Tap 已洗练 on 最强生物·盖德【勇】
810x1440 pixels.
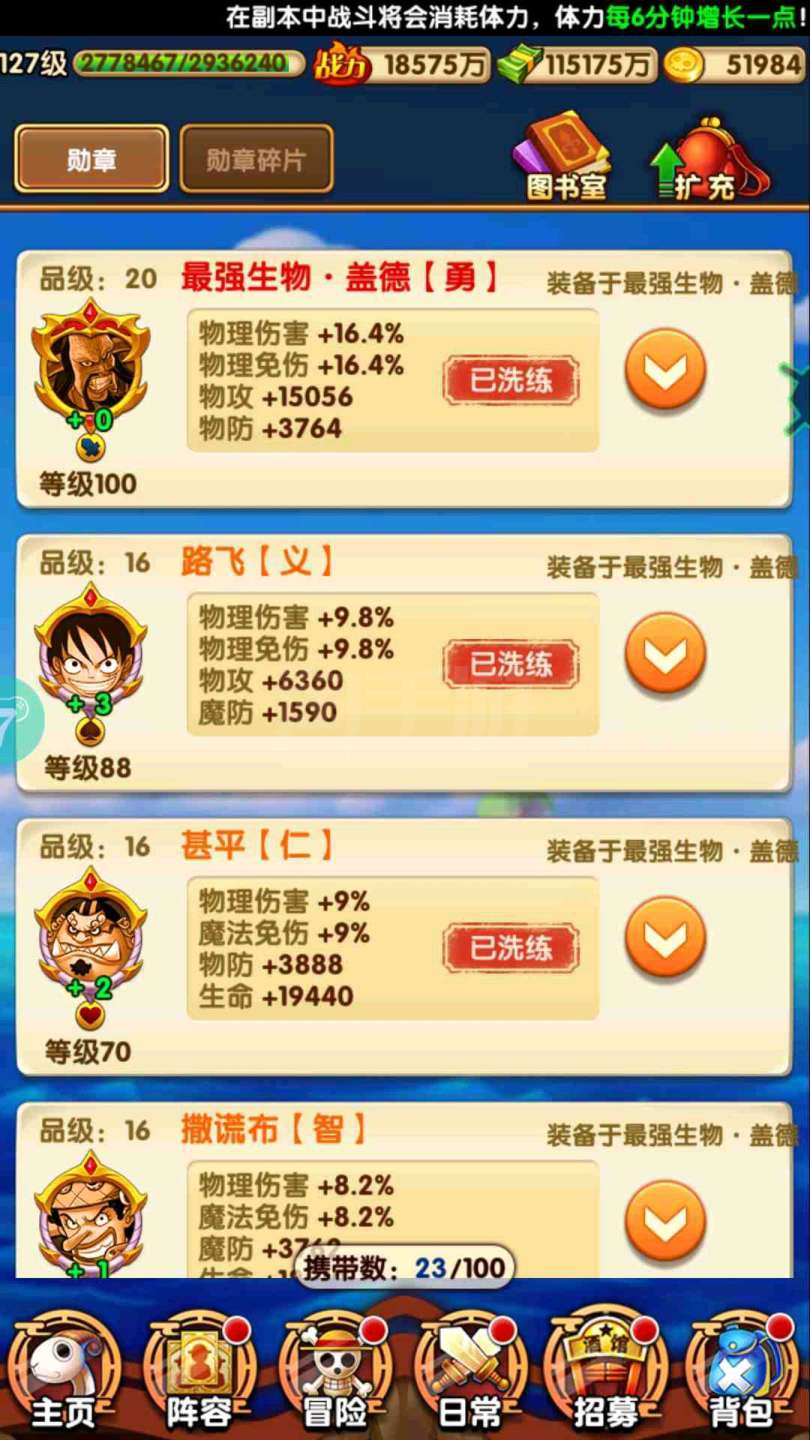pyautogui.click(x=511, y=381)
